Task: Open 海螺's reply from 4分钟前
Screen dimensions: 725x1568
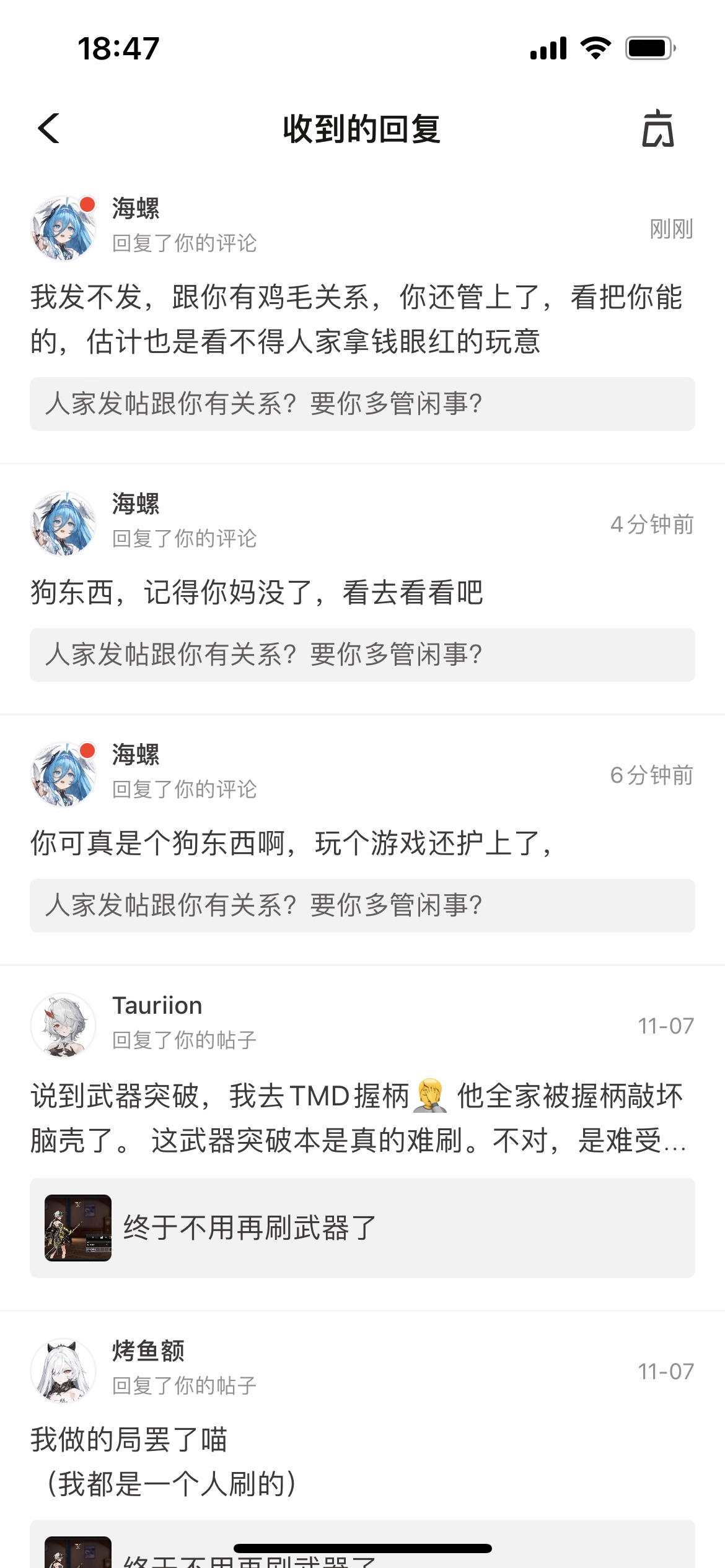Action: tap(257, 593)
